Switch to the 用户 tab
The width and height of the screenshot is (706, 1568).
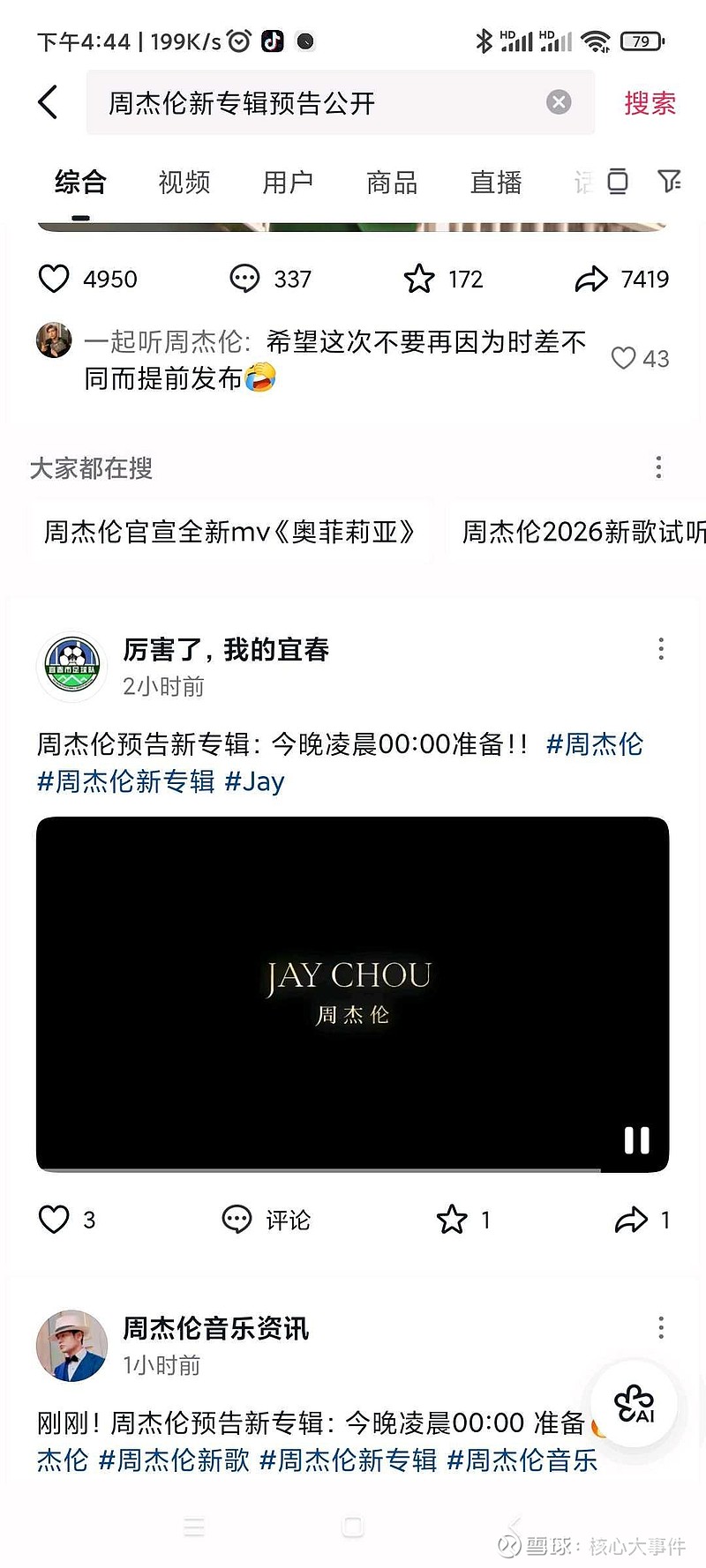pos(288,183)
